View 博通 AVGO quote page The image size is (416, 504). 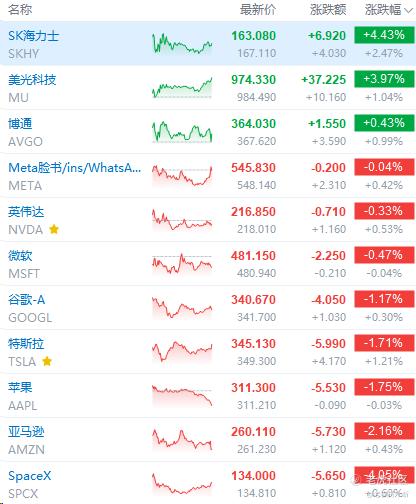pos(208,132)
